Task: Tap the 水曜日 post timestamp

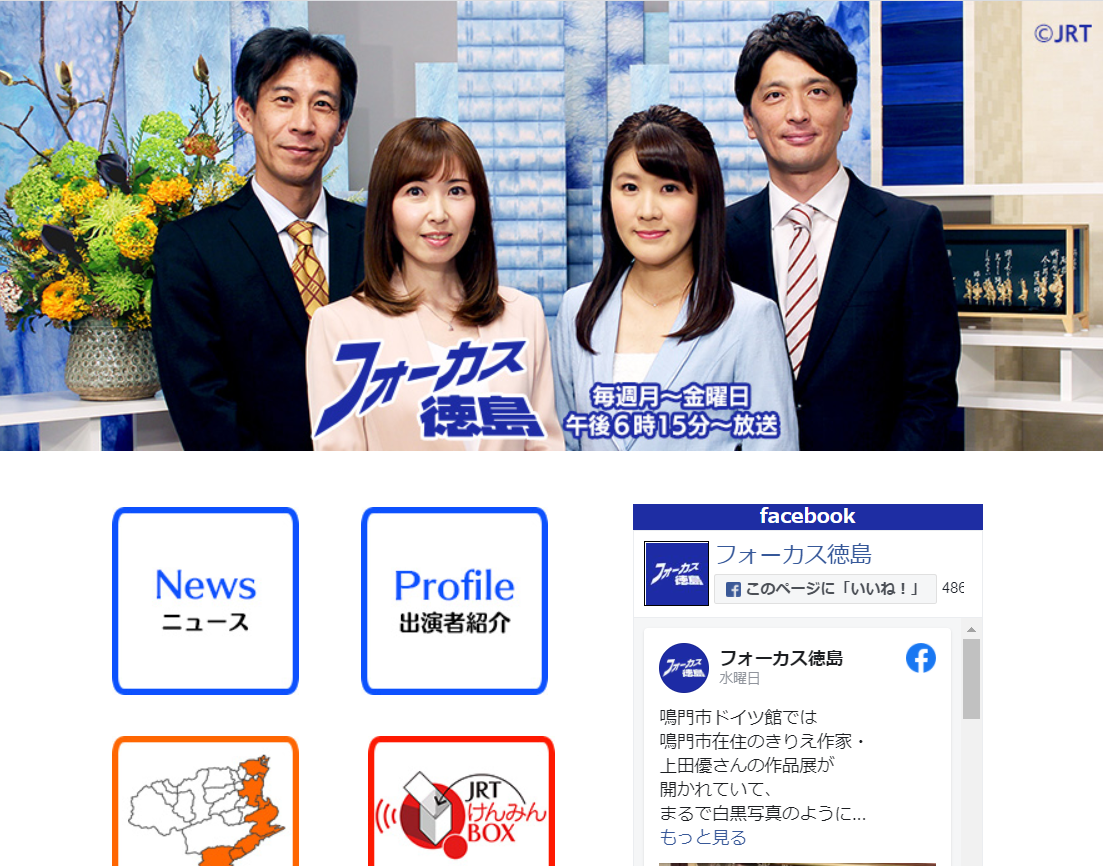Action: point(740,678)
